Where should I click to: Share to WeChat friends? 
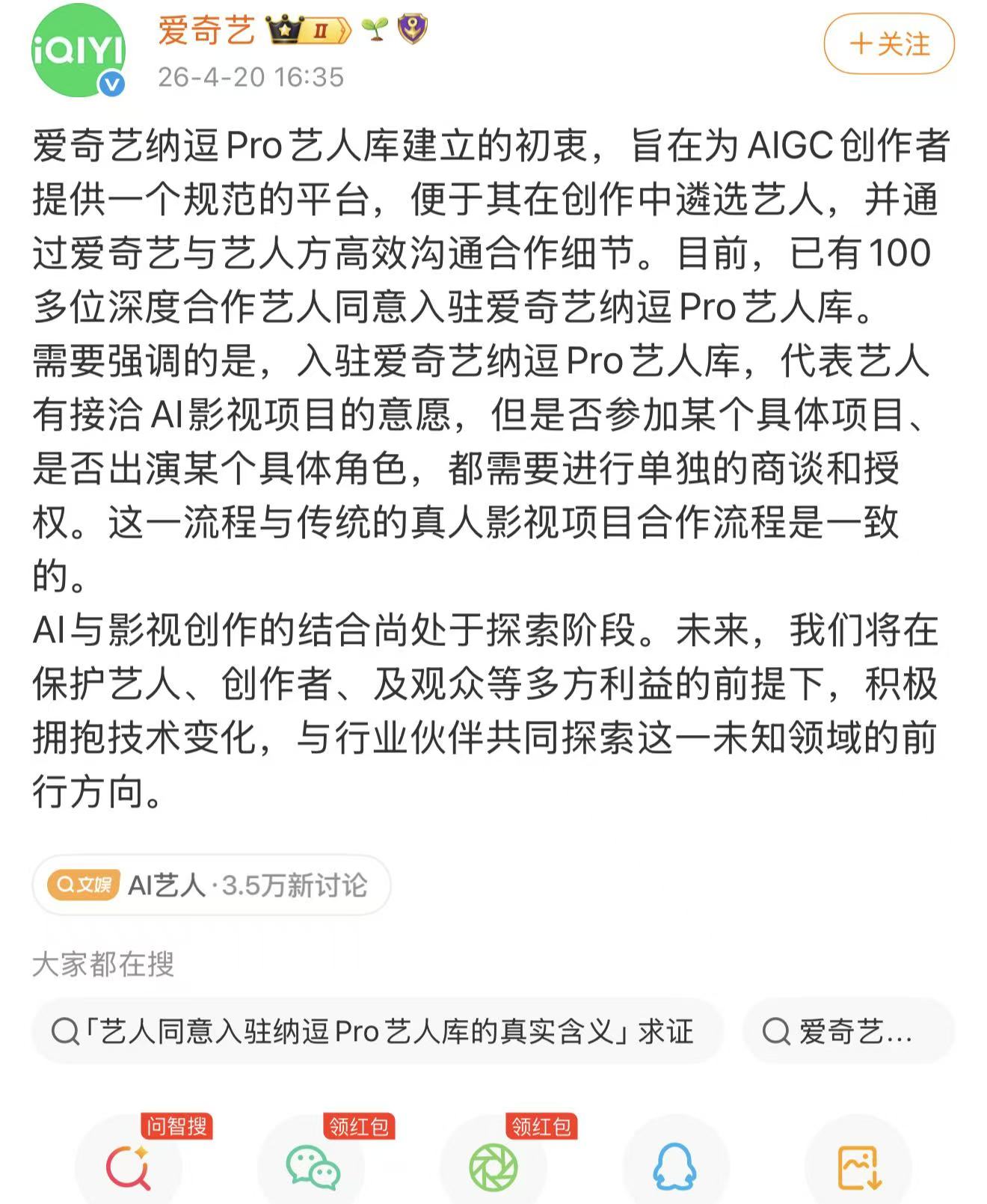click(312, 1167)
